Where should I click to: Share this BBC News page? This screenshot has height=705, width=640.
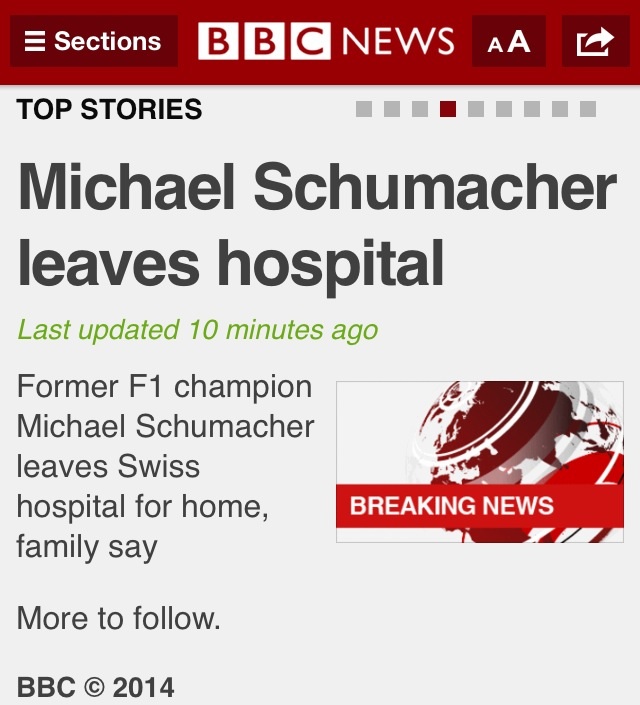[x=594, y=42]
